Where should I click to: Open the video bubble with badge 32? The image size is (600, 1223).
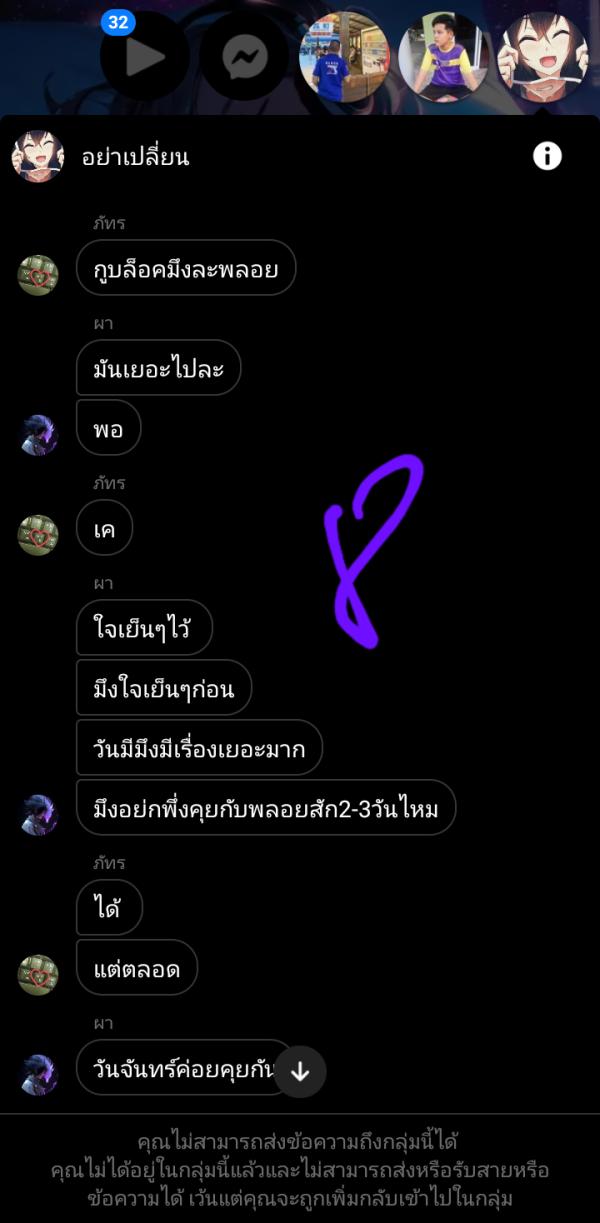[145, 56]
